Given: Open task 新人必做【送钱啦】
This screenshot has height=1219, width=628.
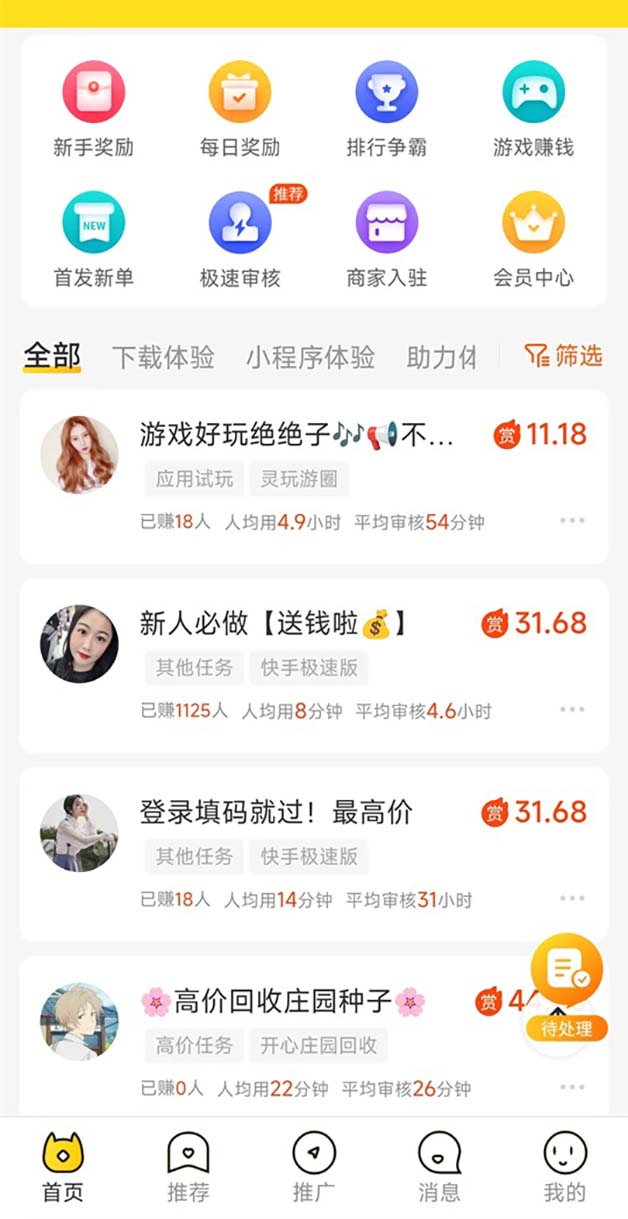Looking at the screenshot, I should tap(274, 623).
